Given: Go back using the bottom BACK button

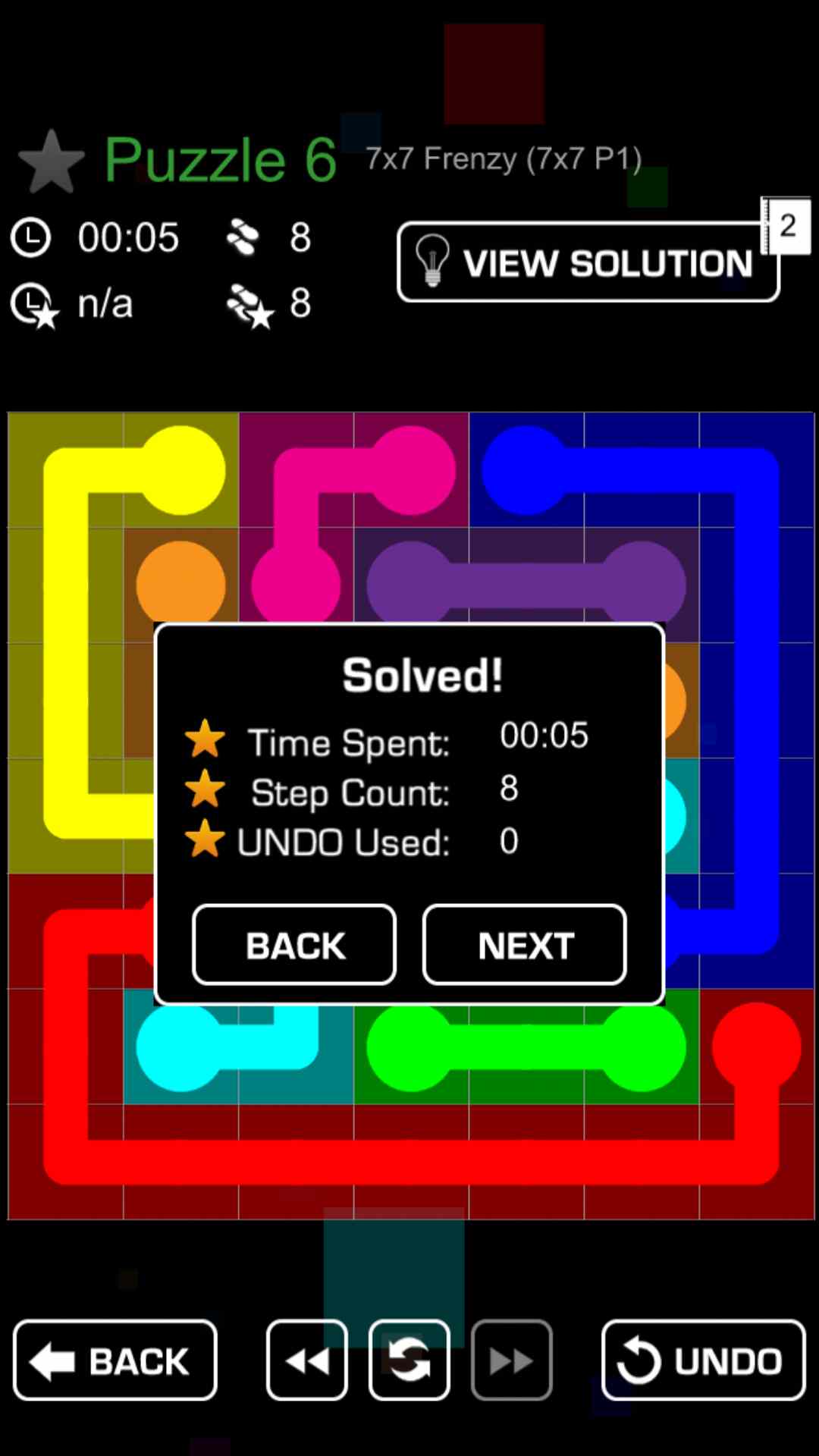Looking at the screenshot, I should [x=115, y=1360].
